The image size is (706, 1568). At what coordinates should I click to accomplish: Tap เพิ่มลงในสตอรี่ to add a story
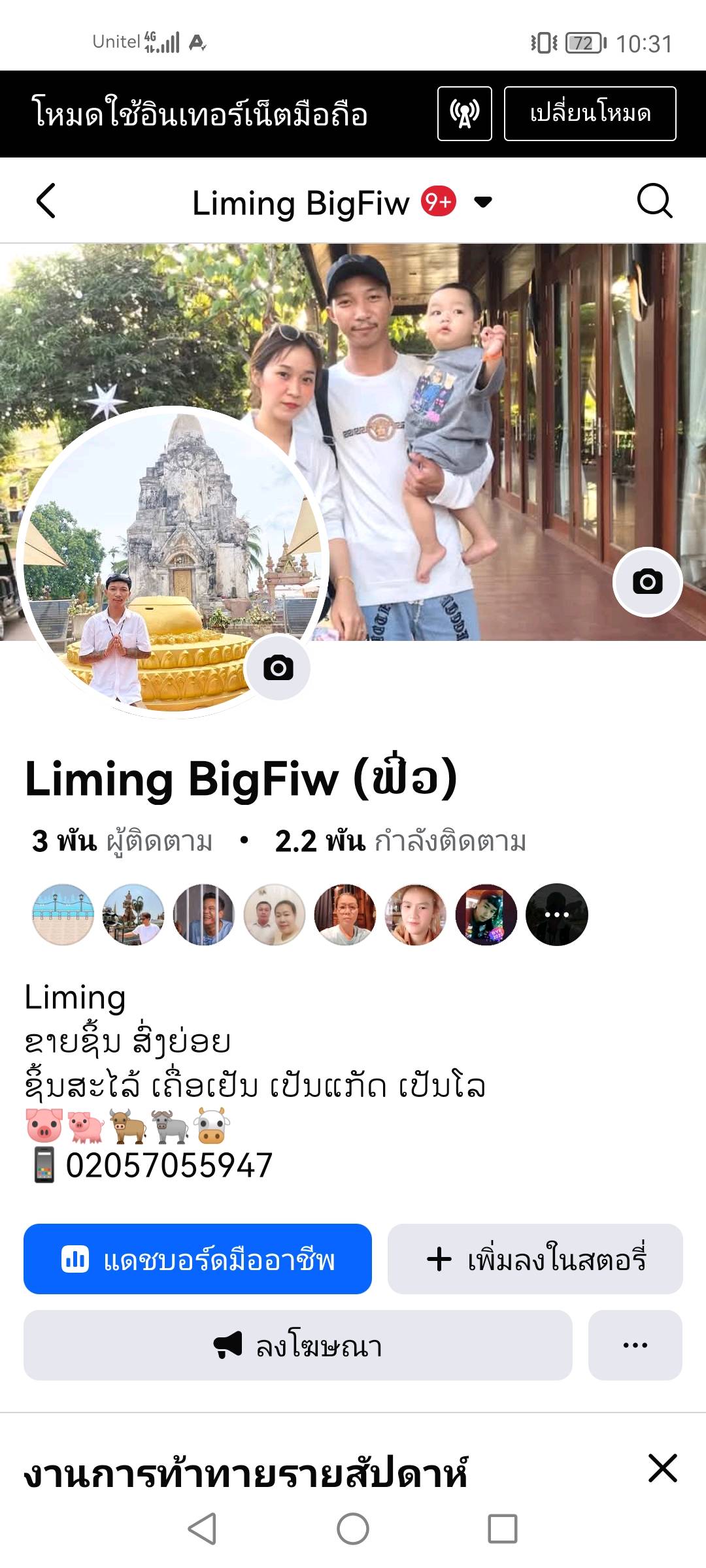tap(535, 1259)
